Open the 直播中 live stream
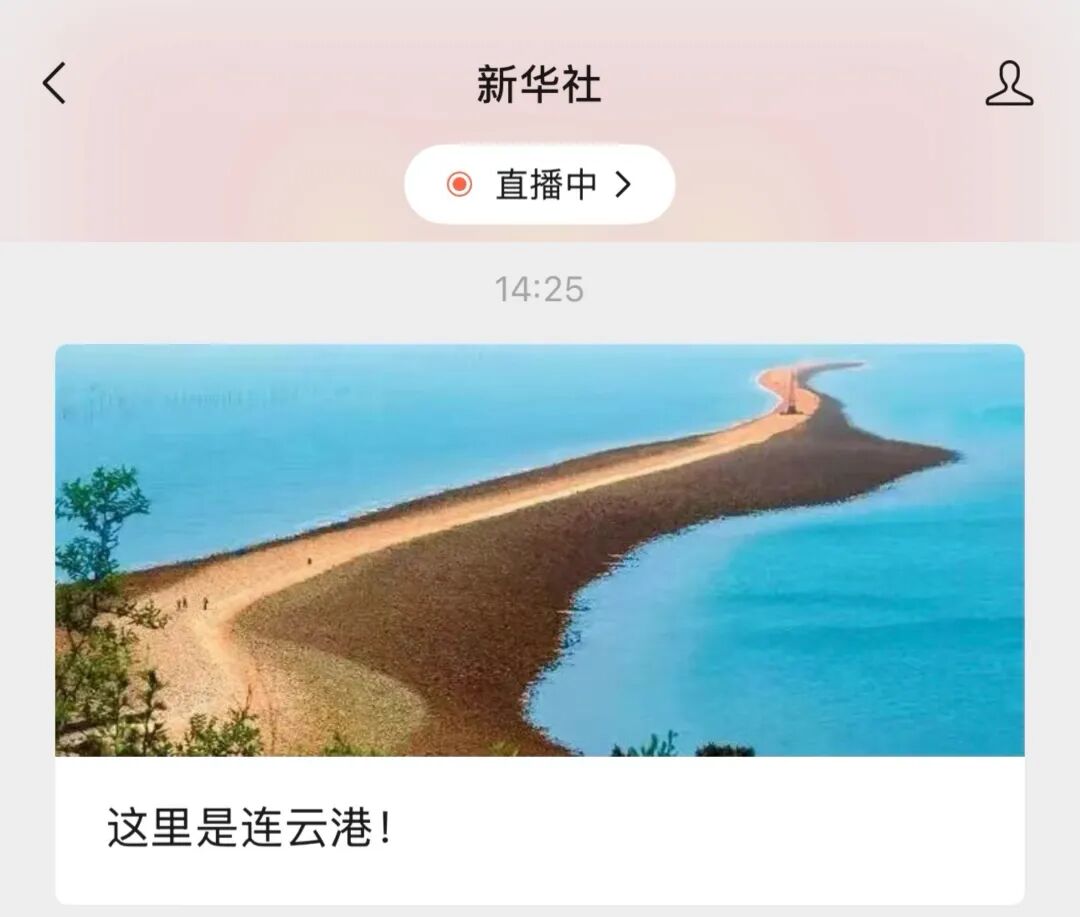 tap(540, 185)
